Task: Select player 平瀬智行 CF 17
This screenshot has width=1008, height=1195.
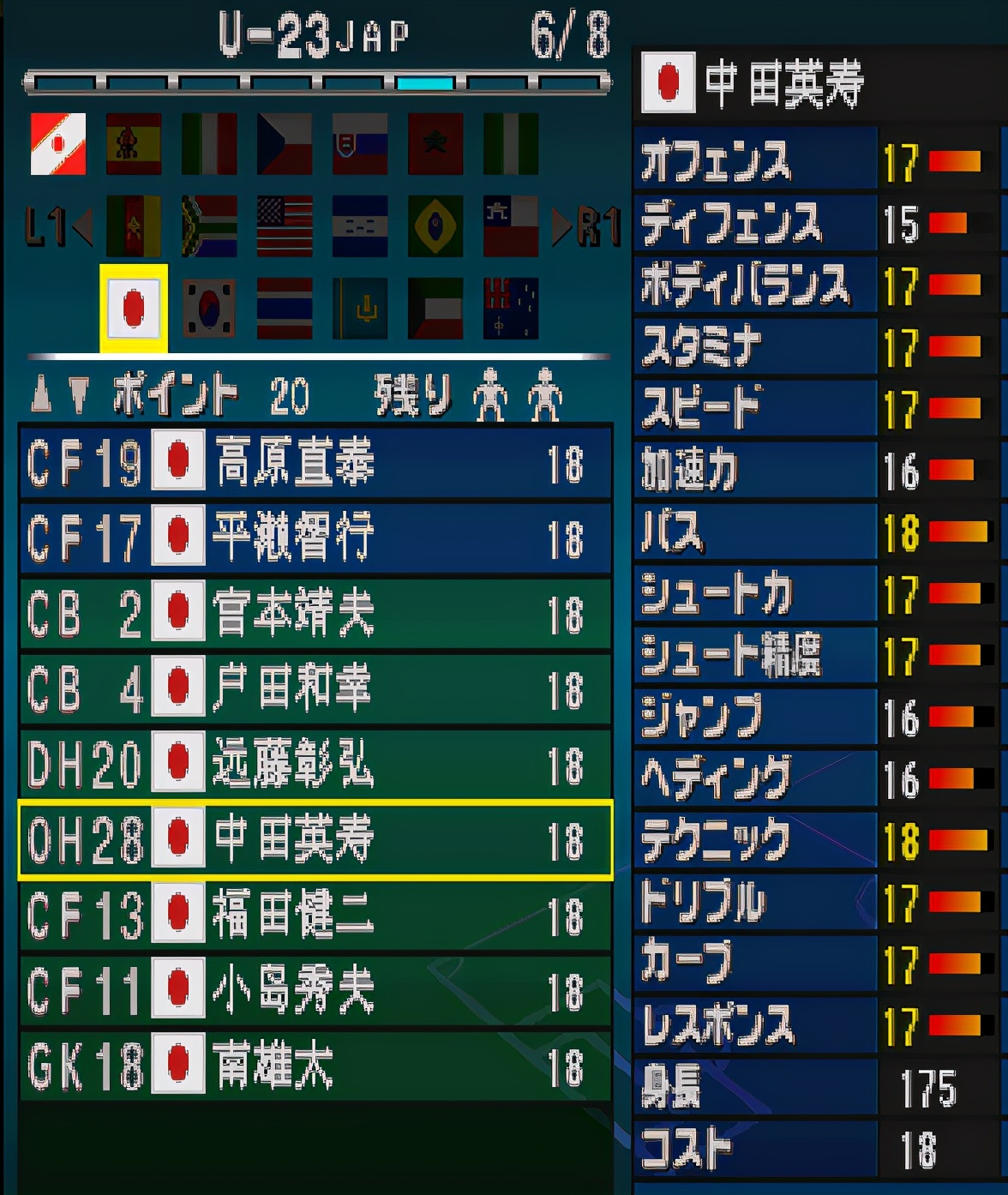Action: pos(315,538)
